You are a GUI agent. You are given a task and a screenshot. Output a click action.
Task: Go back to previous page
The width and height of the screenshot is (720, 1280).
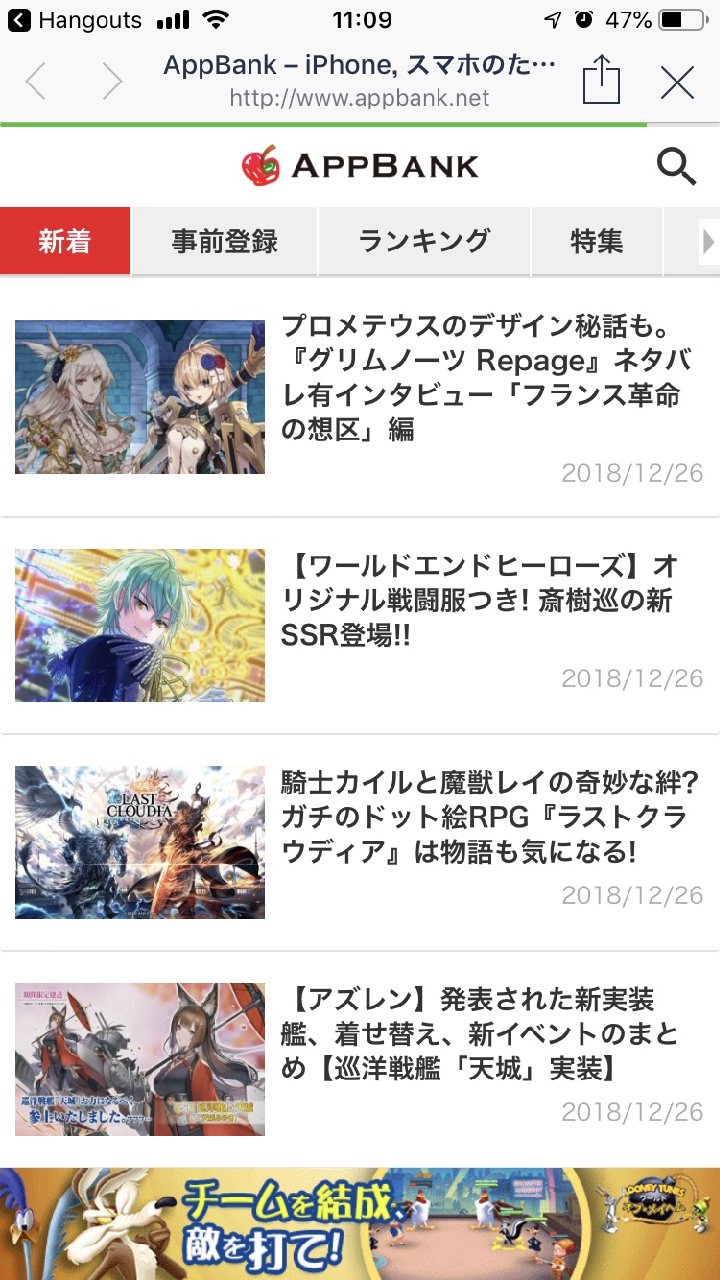tap(36, 82)
